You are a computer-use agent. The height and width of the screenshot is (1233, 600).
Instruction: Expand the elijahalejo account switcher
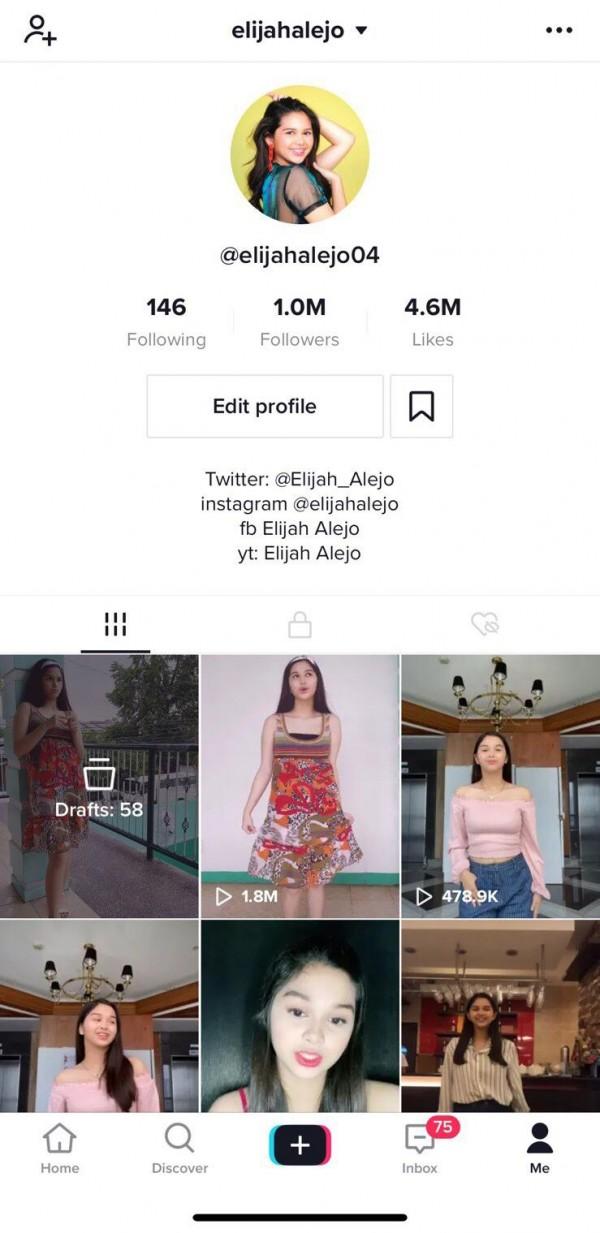[299, 30]
